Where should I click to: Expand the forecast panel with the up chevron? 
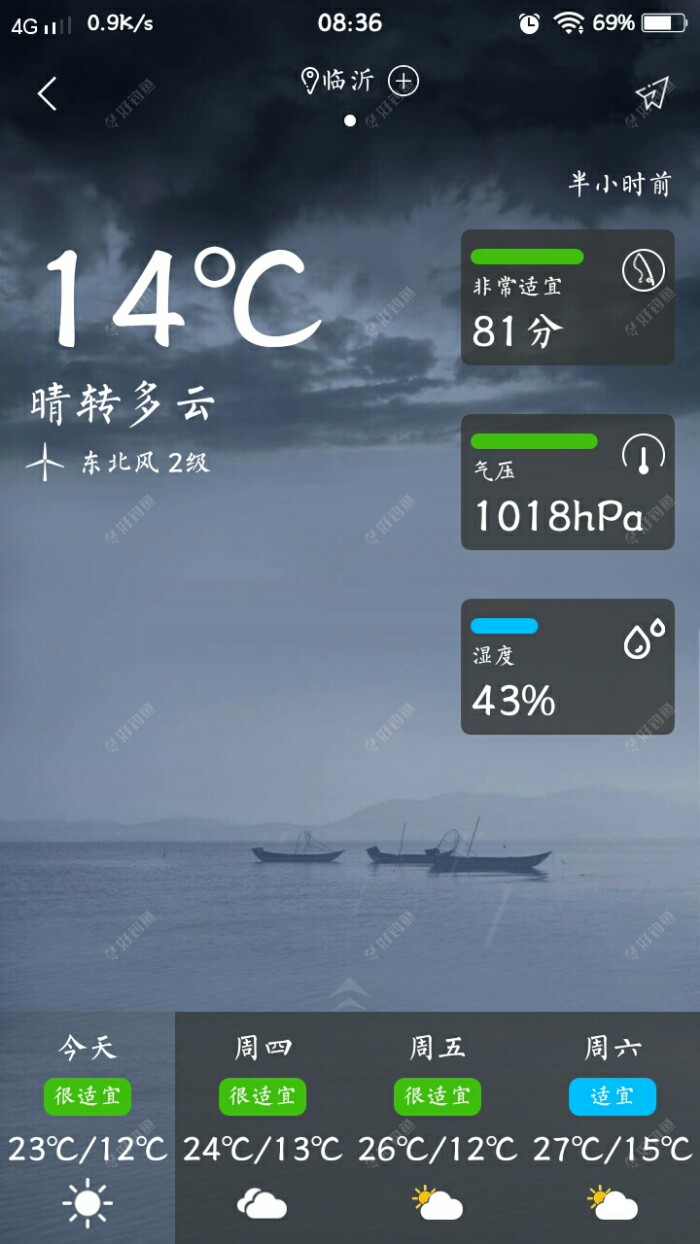tap(349, 993)
